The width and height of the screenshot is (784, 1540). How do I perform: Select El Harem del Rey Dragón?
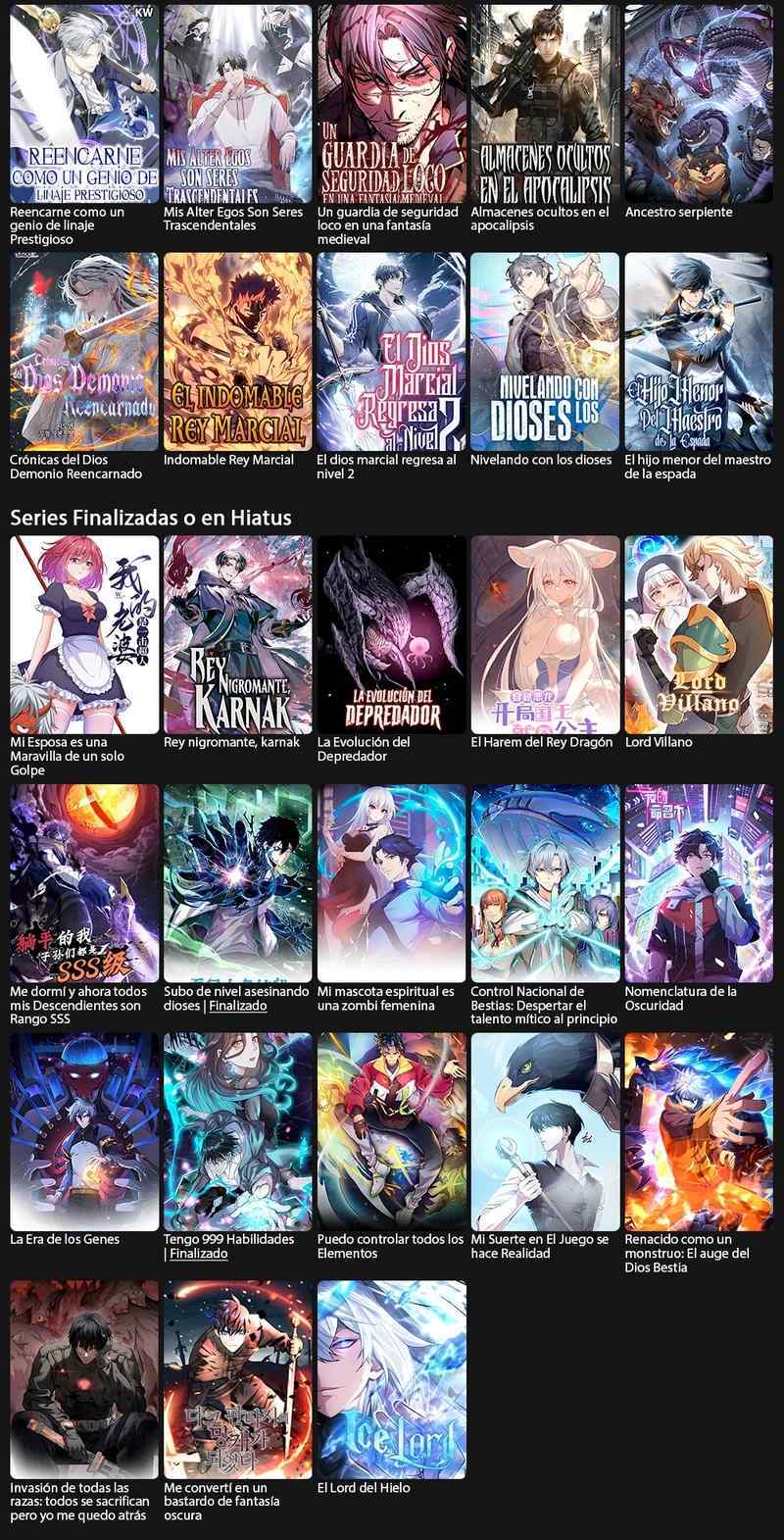click(545, 634)
